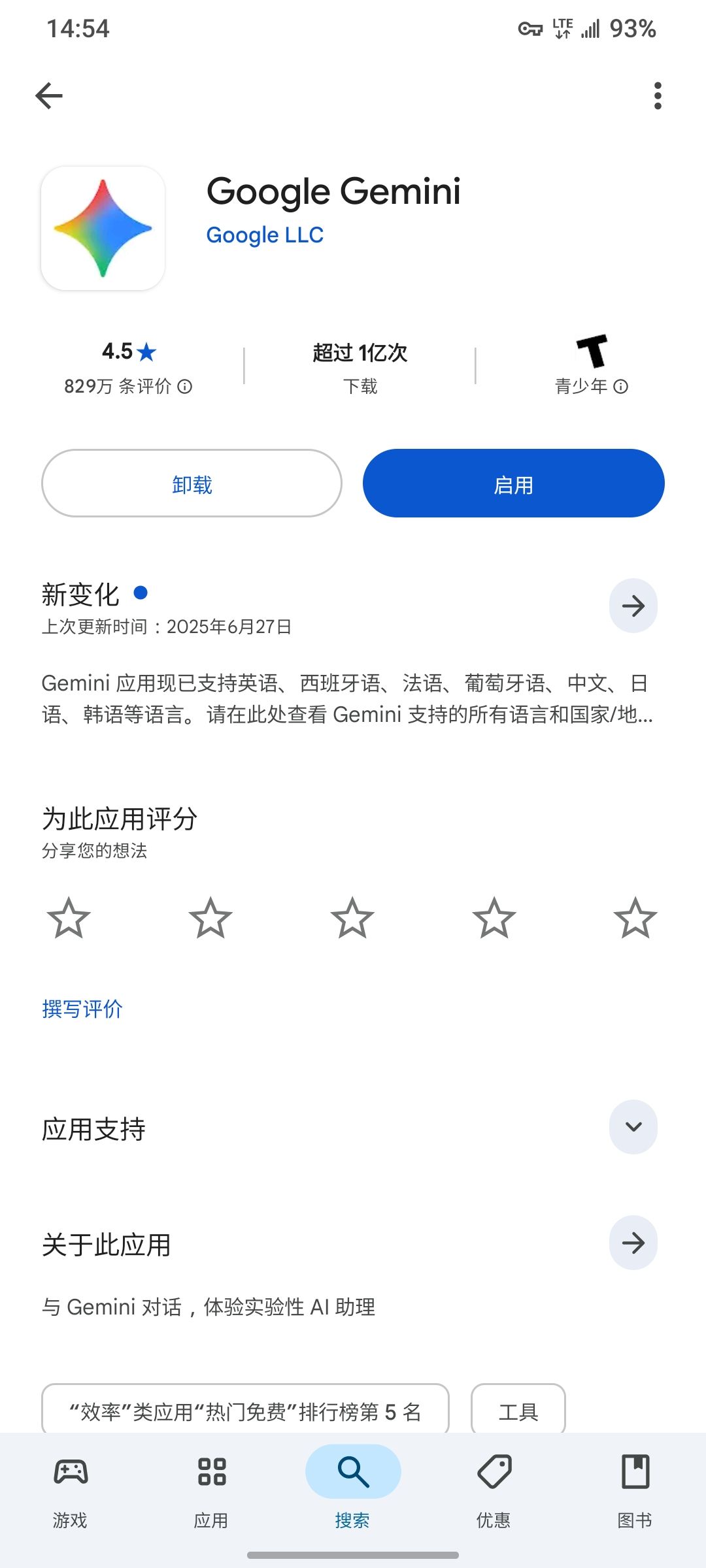The width and height of the screenshot is (706, 1568).
Task: Rate the app five stars
Action: 635,918
